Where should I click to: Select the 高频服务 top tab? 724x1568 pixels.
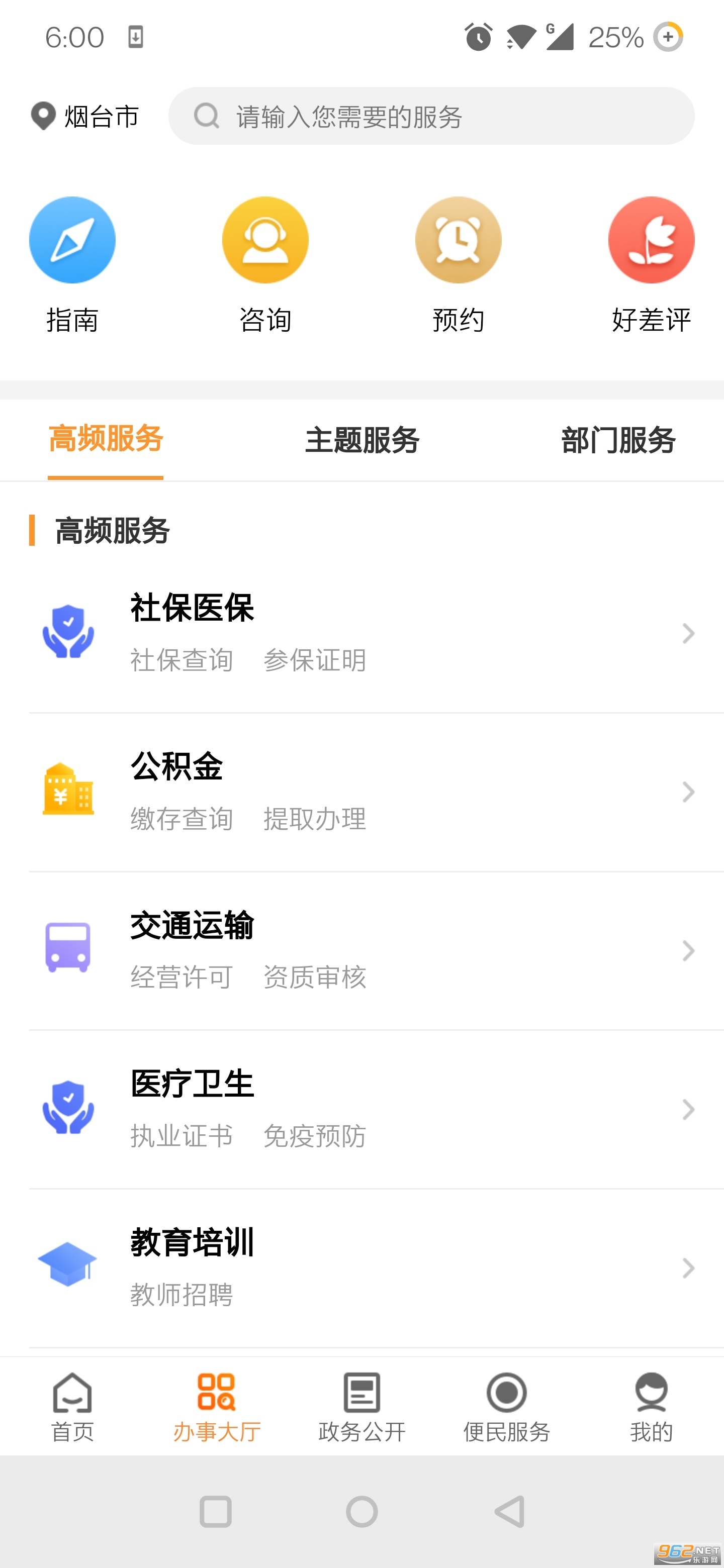[x=106, y=439]
